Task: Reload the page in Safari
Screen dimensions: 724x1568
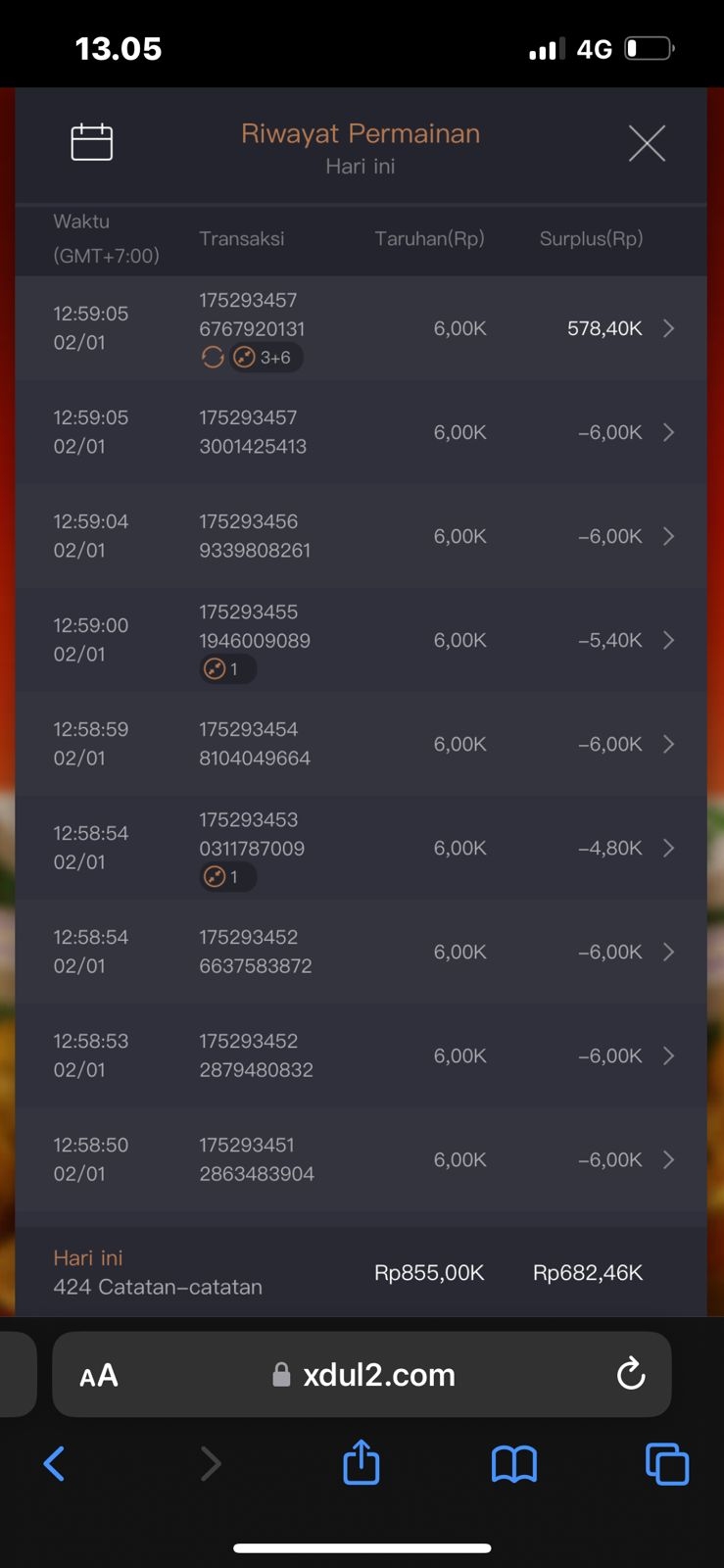Action: [x=631, y=1374]
